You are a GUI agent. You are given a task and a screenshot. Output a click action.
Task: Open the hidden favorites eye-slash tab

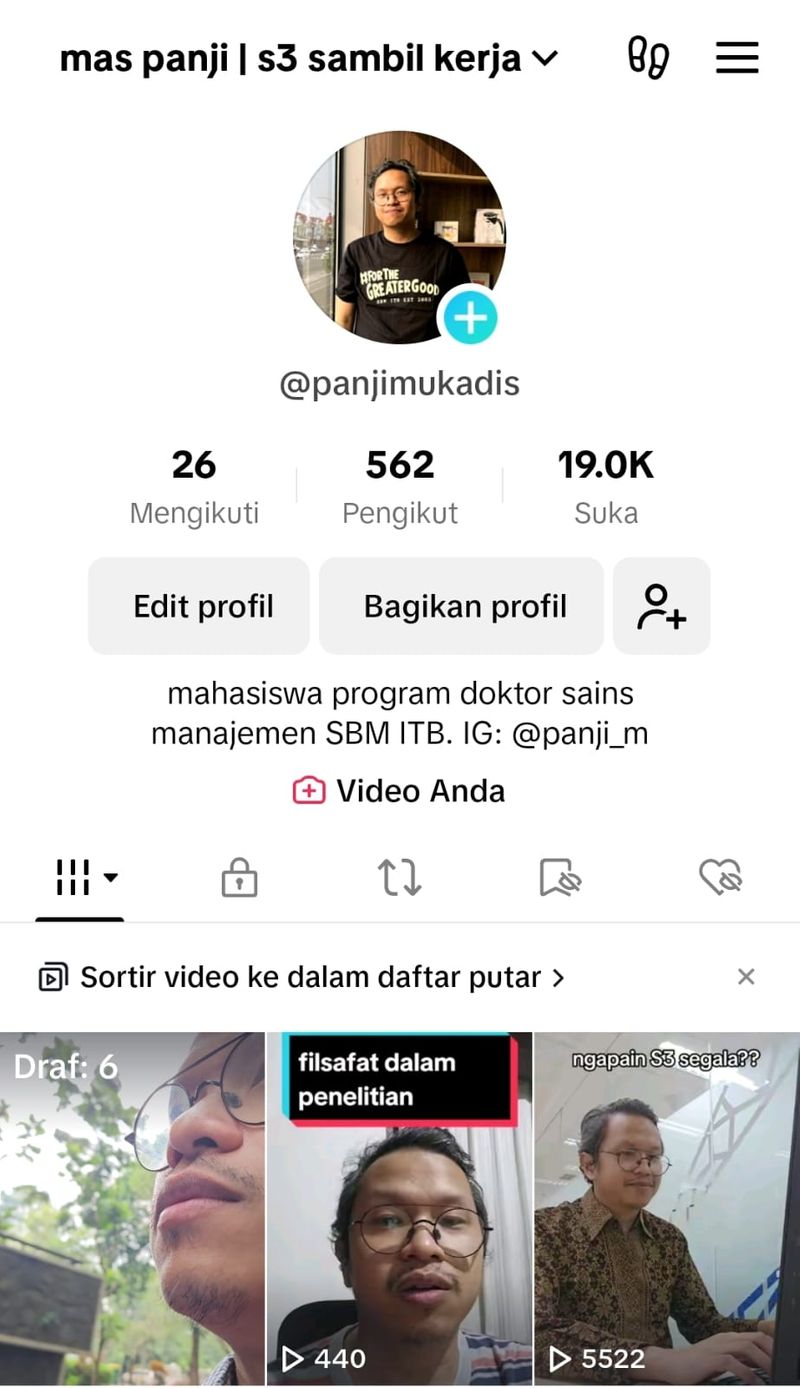(560, 877)
